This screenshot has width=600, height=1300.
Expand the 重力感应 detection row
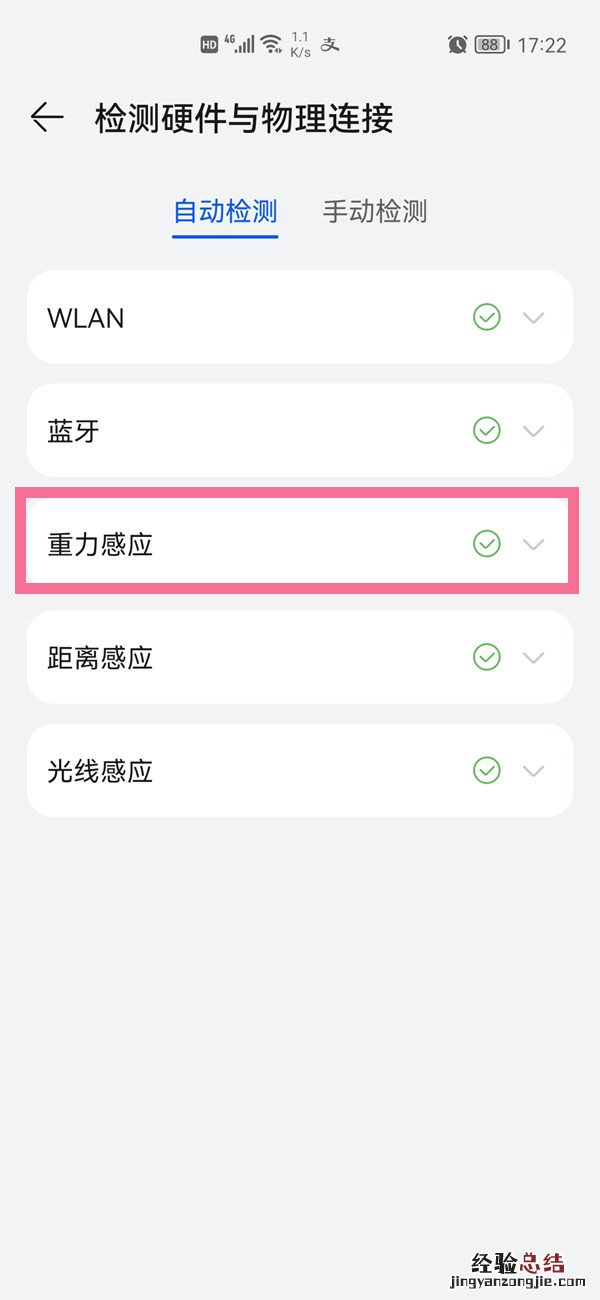tap(534, 544)
